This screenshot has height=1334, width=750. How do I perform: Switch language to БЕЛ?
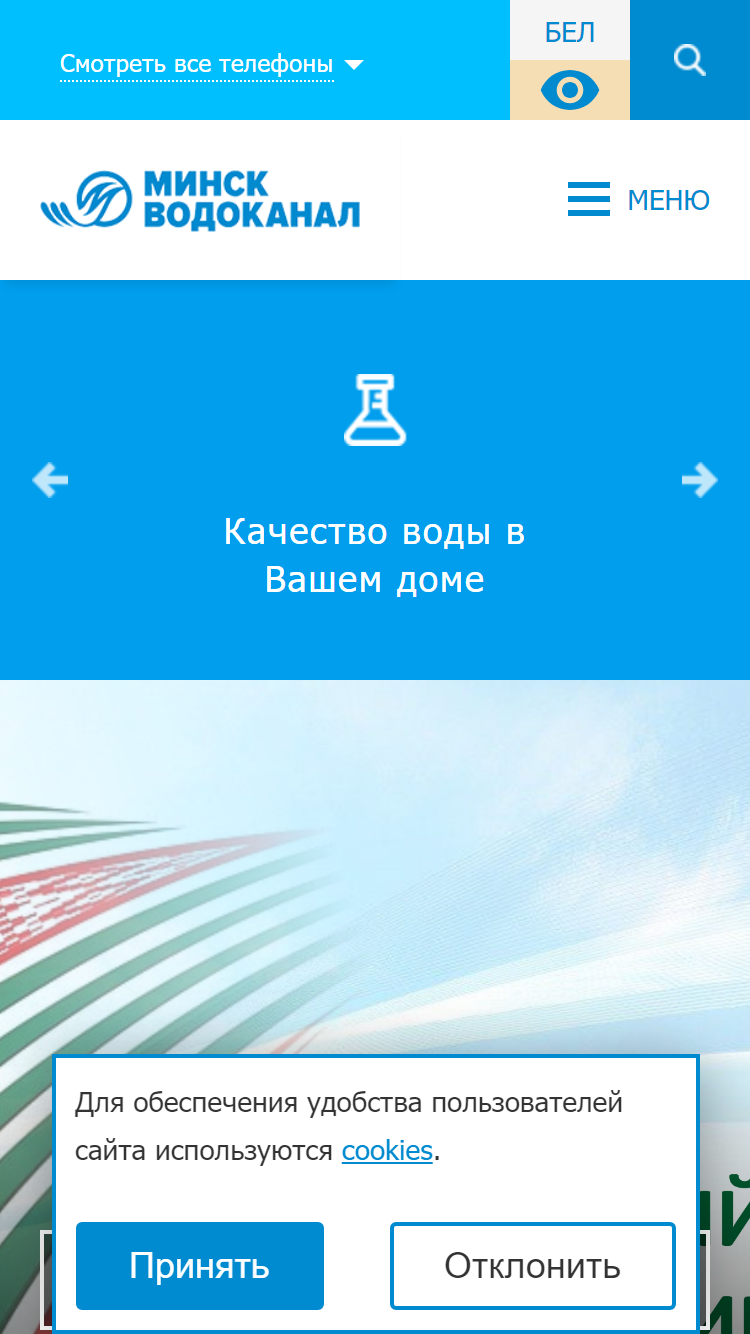pyautogui.click(x=570, y=31)
